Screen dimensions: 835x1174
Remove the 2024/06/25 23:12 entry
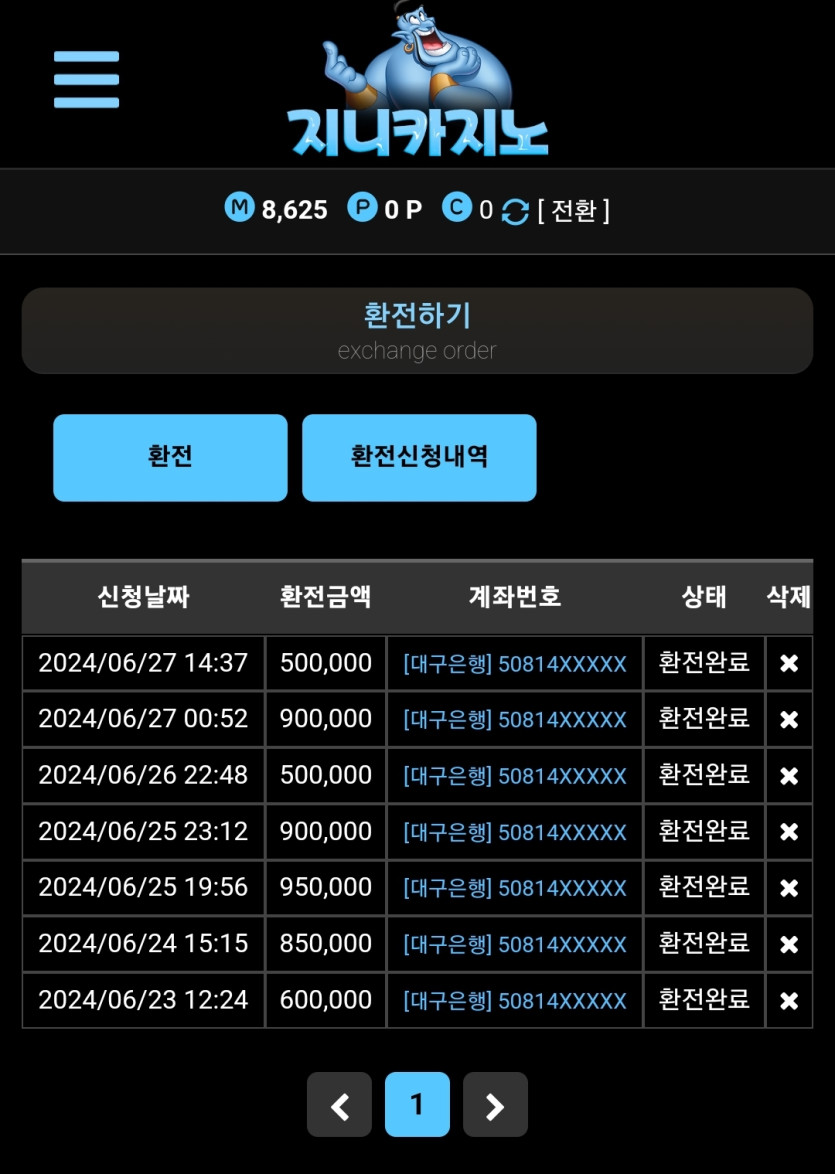pos(789,831)
